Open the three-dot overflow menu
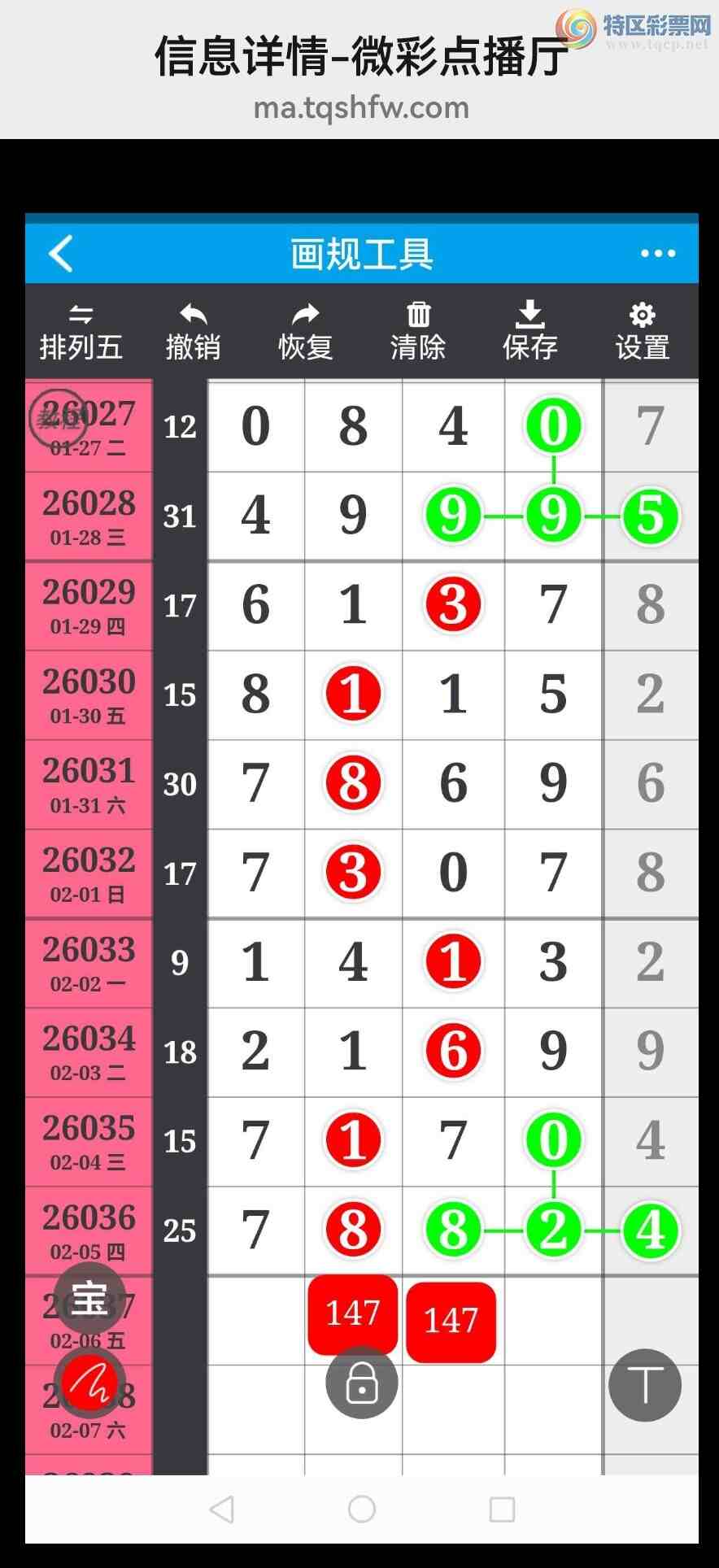Screen dimensions: 719x1568 [x=657, y=254]
